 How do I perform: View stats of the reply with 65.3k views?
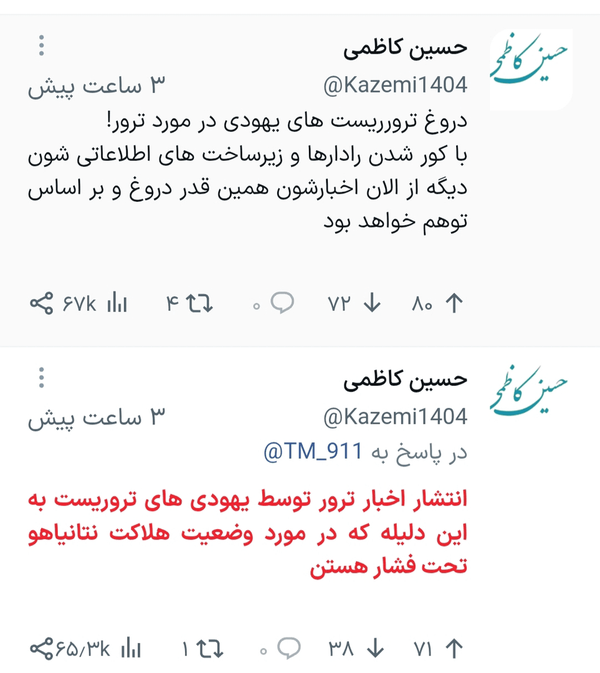coord(130,649)
